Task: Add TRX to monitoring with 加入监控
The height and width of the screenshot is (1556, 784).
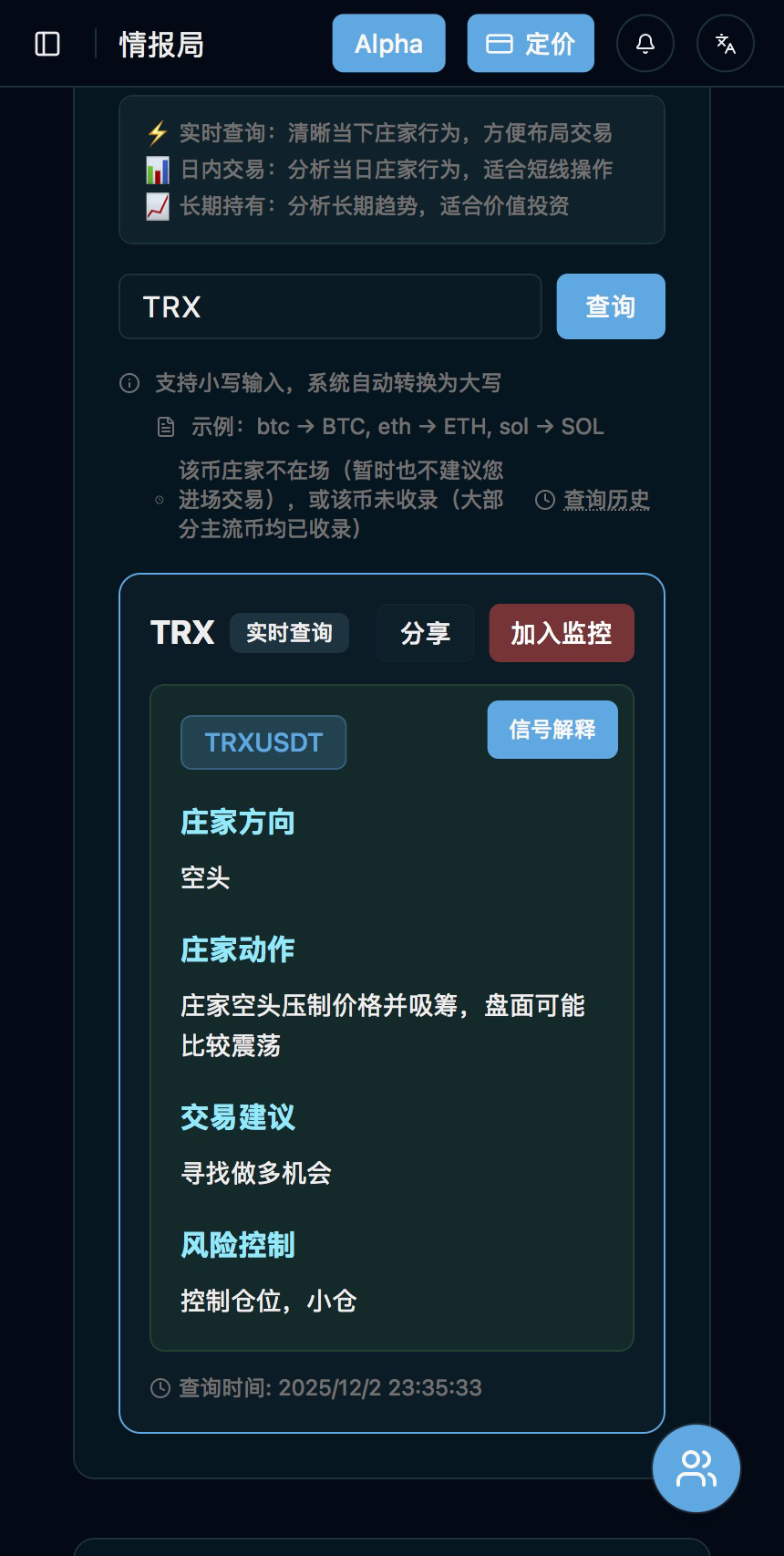Action: coord(562,633)
